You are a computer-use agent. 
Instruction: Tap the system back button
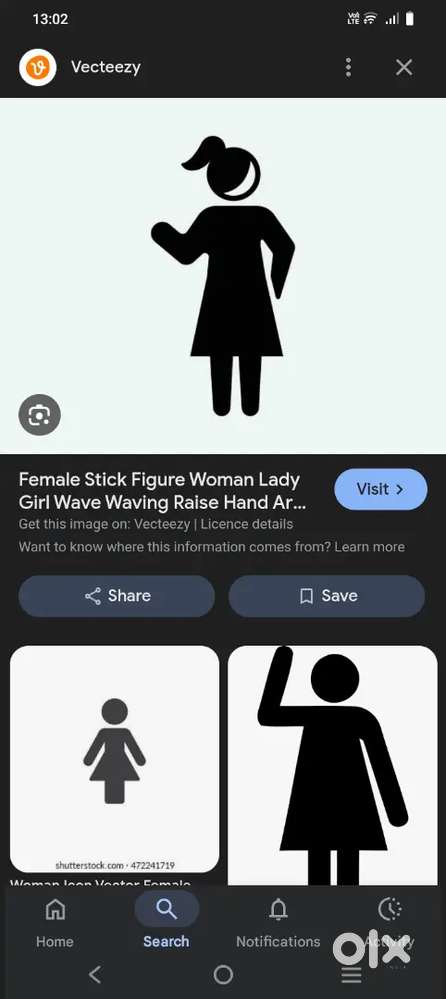pos(95,974)
